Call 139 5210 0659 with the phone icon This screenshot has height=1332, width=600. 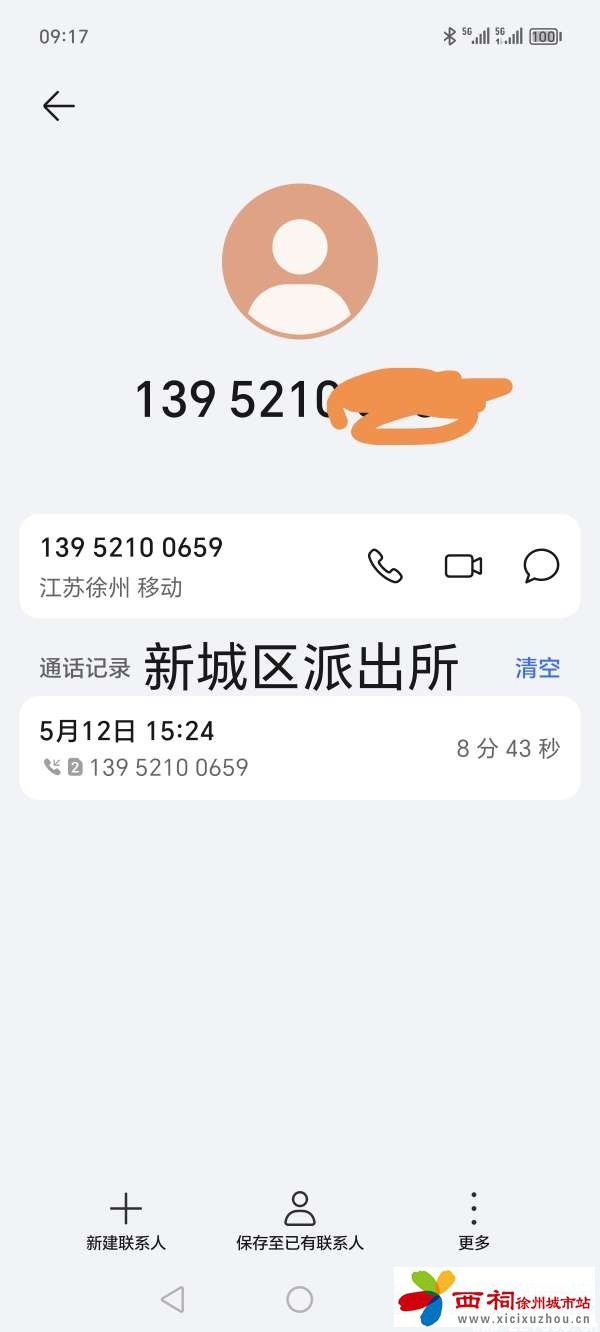click(x=385, y=566)
